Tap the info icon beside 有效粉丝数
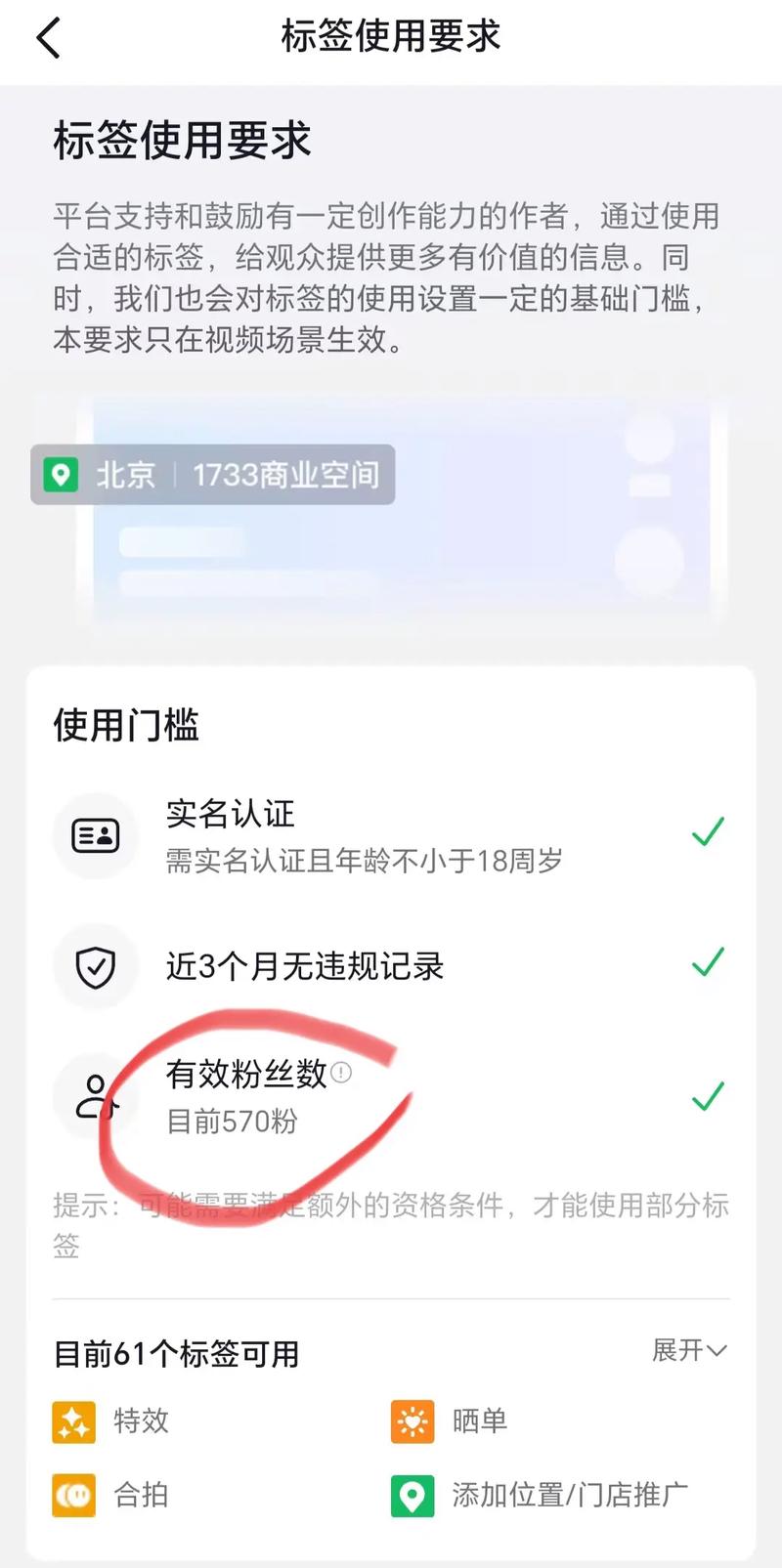Image resolution: width=782 pixels, height=1568 pixels. [341, 1073]
